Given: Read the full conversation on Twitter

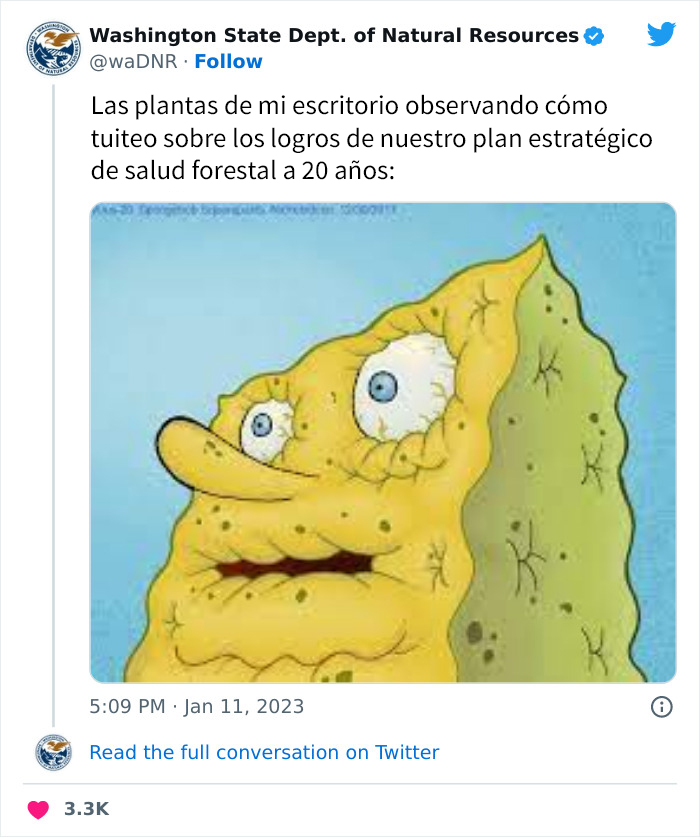Looking at the screenshot, I should tap(264, 752).
